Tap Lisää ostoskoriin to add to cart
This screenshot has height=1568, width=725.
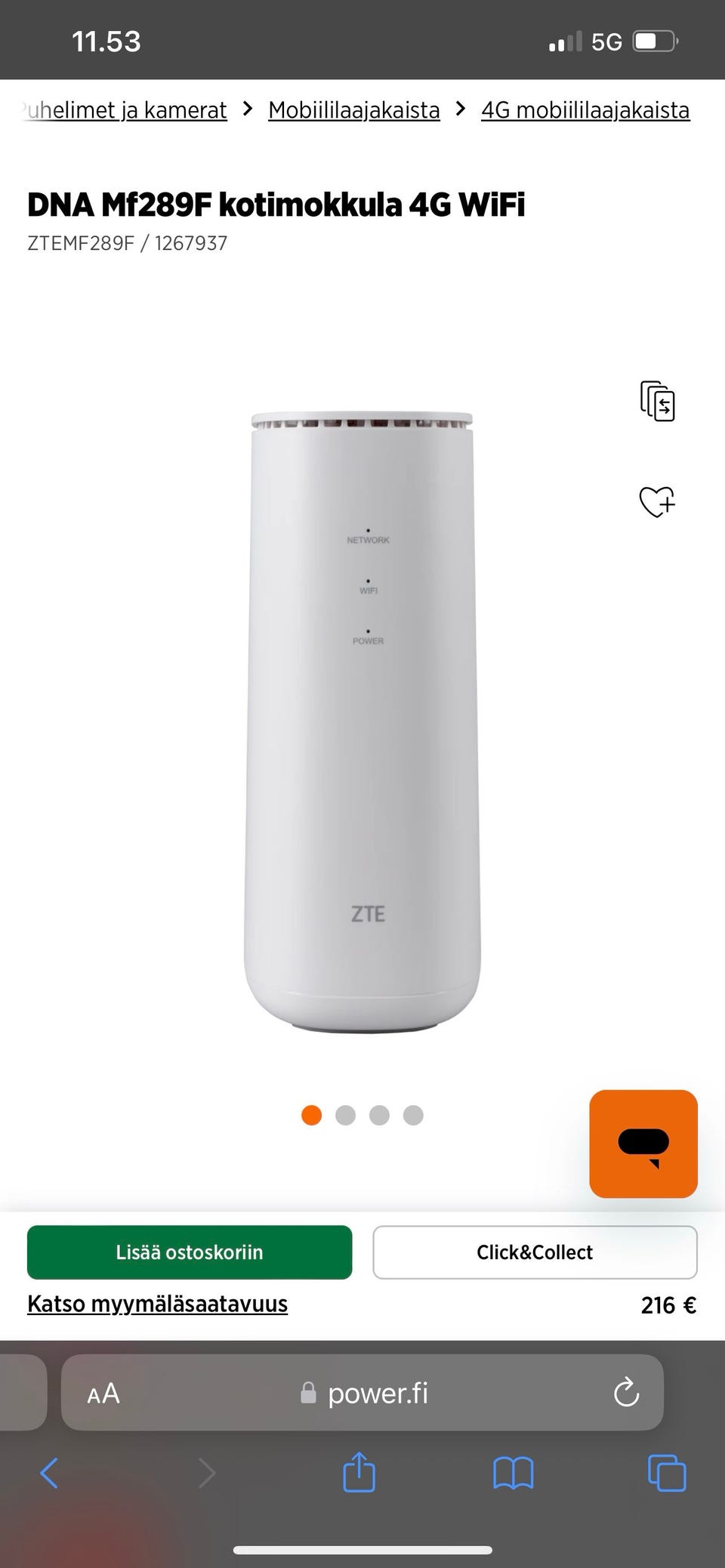click(x=190, y=1252)
